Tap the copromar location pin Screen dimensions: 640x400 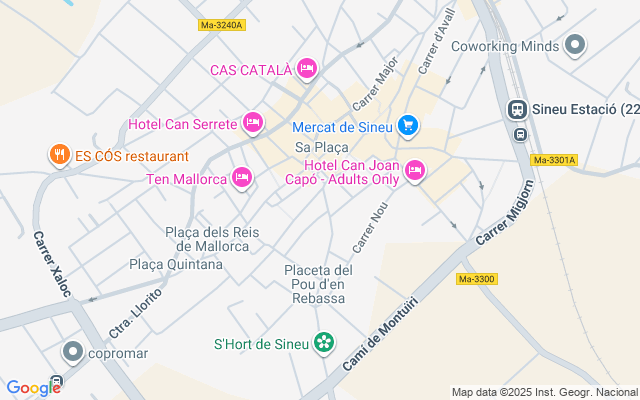73,352
